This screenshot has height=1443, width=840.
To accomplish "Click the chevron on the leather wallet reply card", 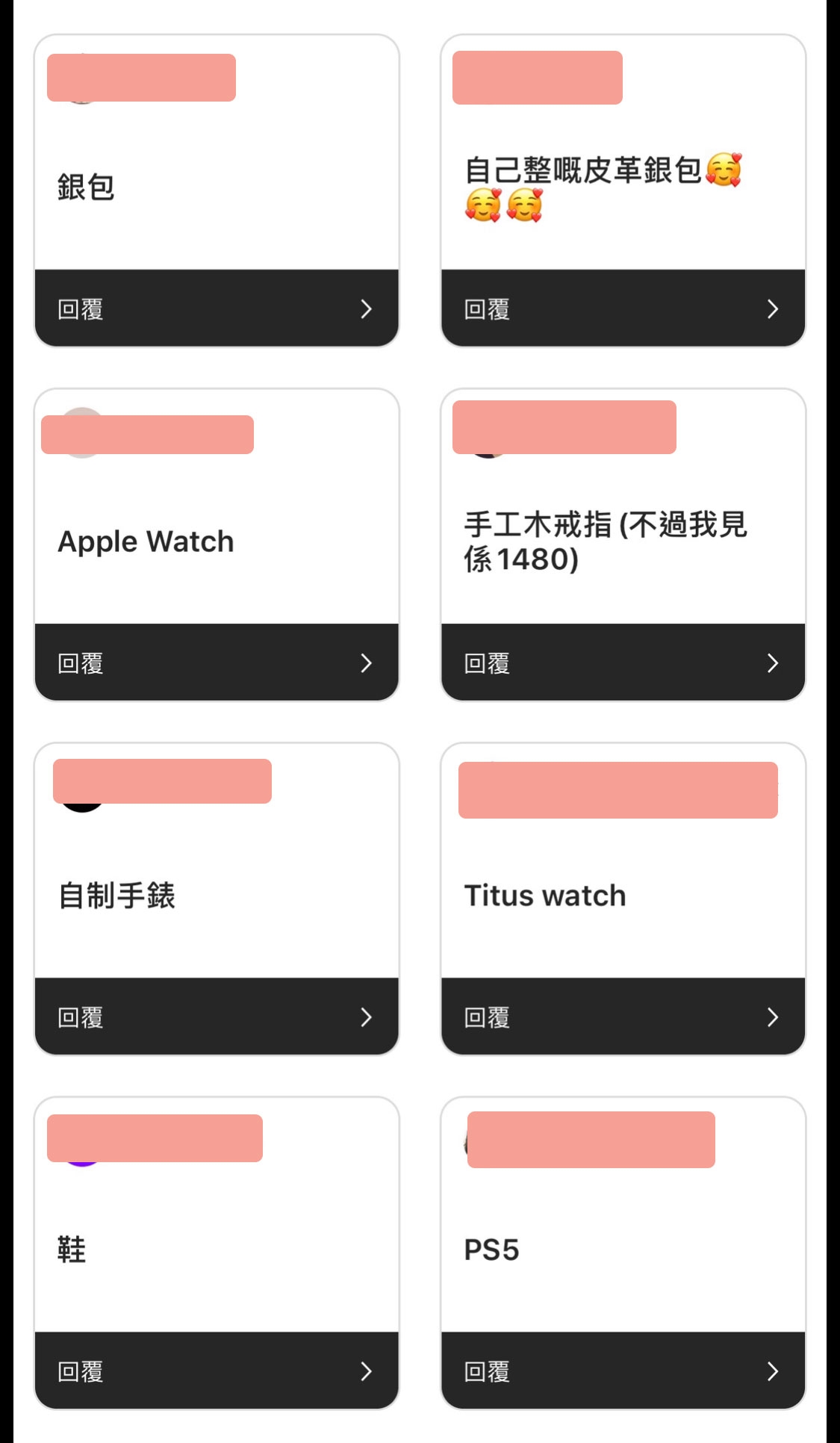I will tap(774, 308).
